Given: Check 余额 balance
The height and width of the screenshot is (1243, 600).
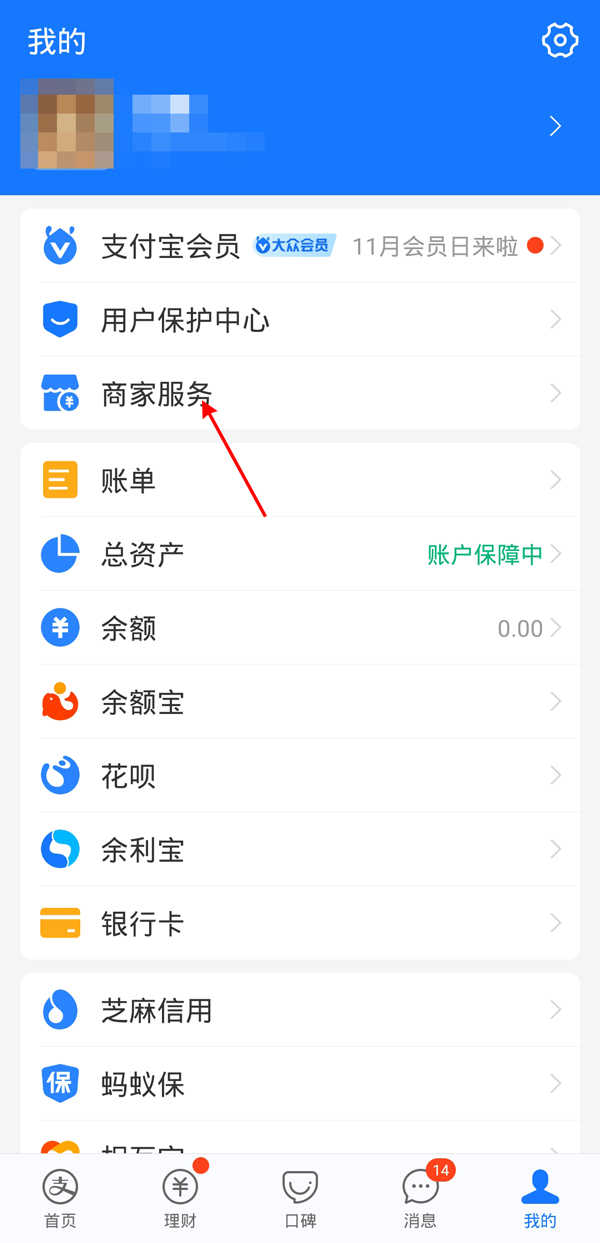Looking at the screenshot, I should pyautogui.click(x=300, y=628).
